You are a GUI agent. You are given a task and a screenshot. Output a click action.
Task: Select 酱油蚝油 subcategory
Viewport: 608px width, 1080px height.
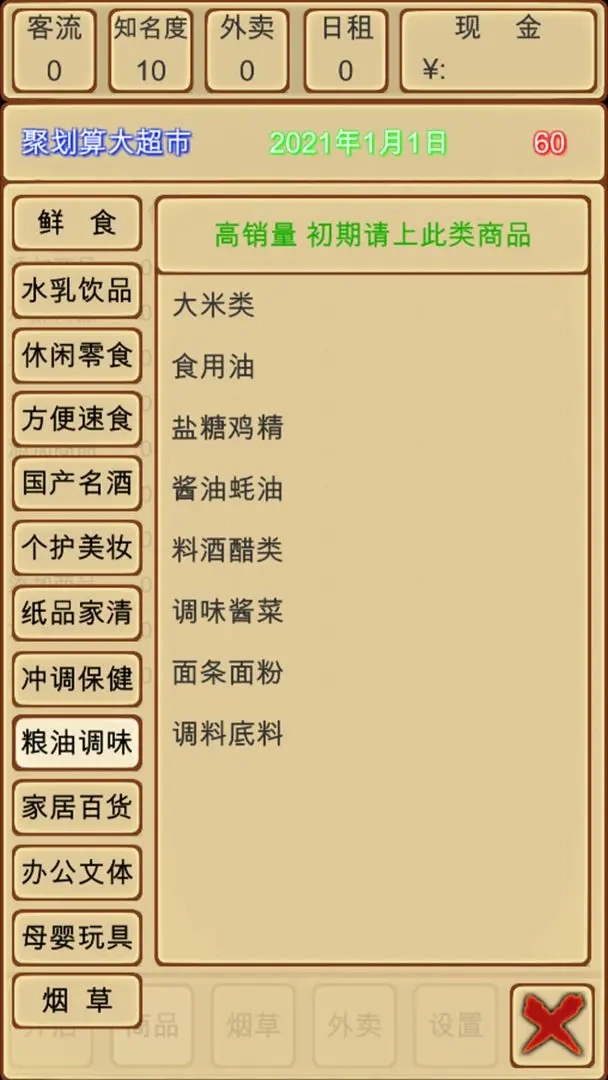point(228,489)
